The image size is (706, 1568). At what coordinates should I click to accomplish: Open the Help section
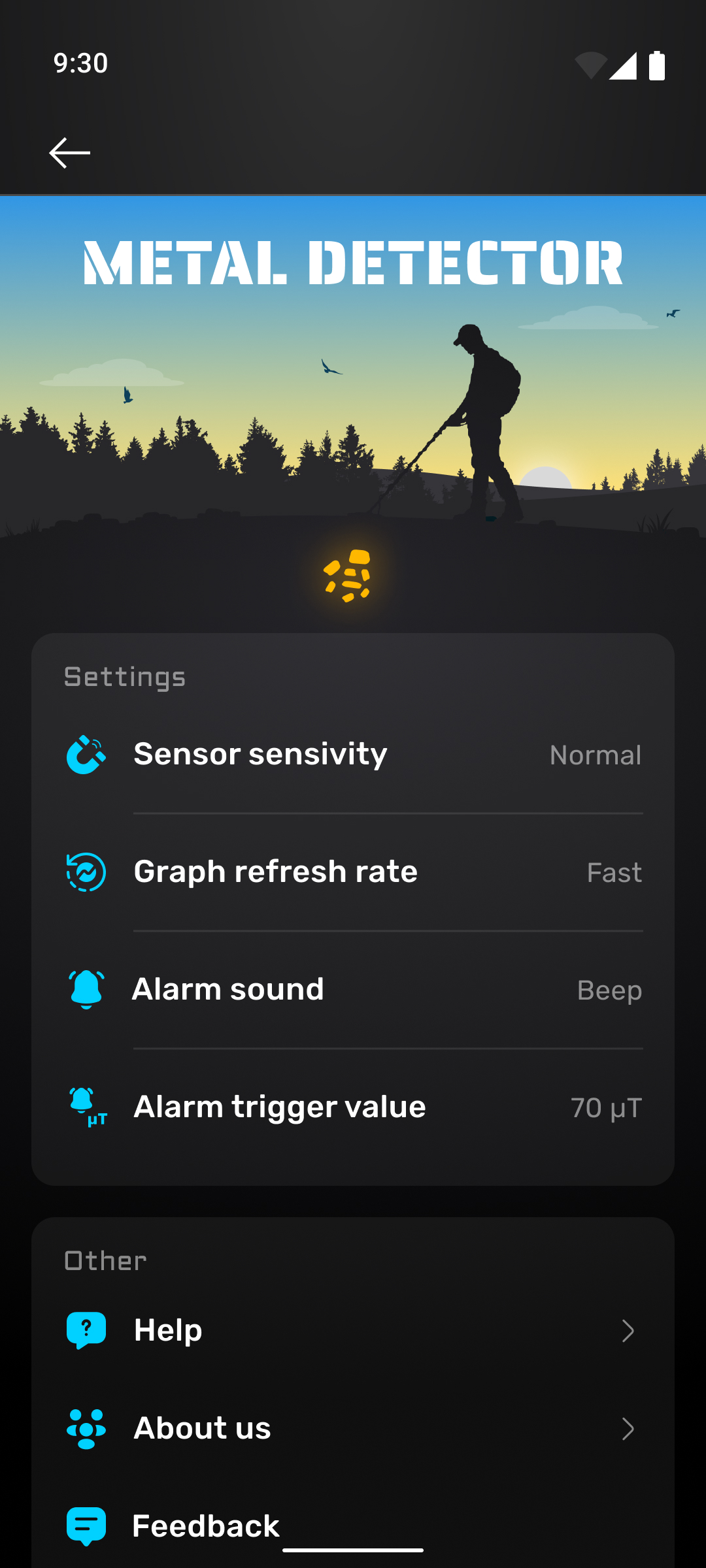[x=353, y=1330]
